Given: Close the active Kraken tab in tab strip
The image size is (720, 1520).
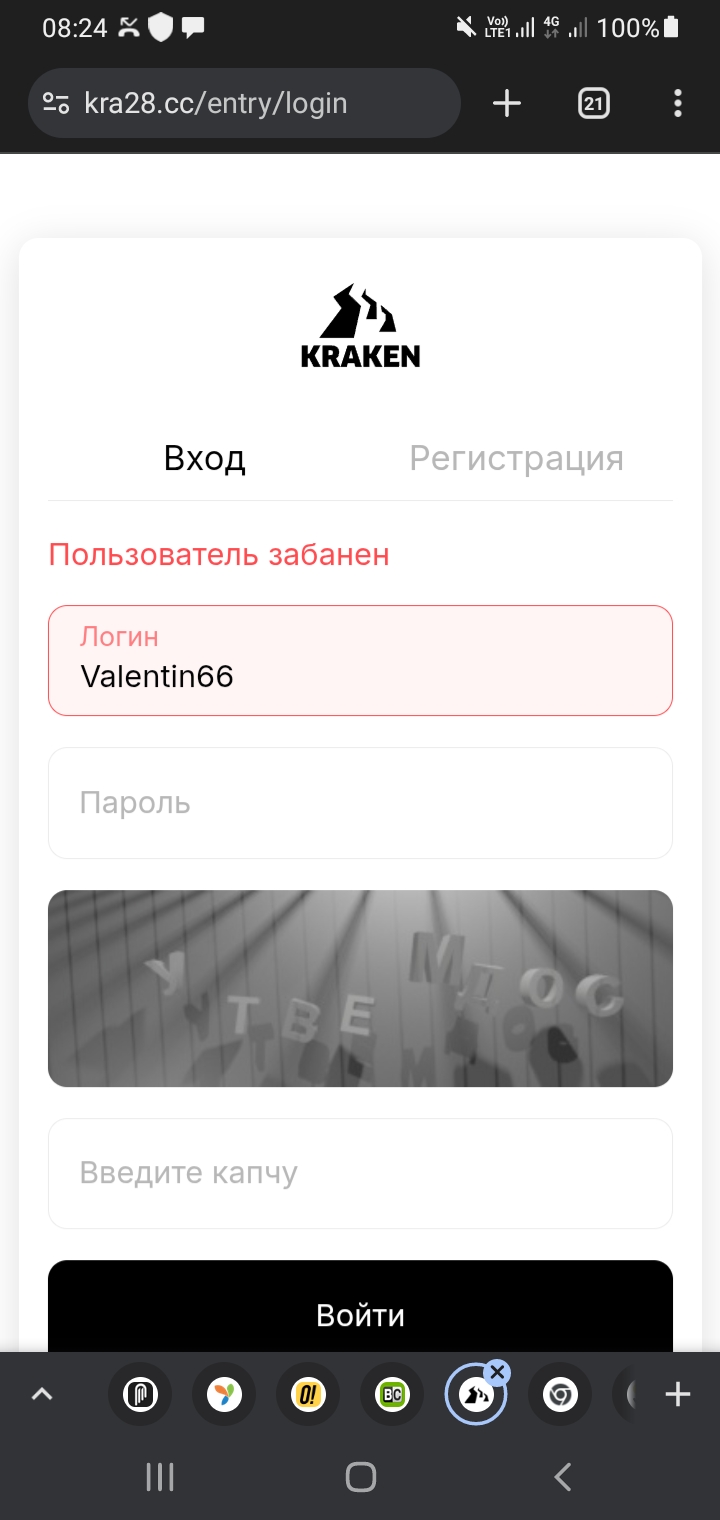Looking at the screenshot, I should 497,1372.
